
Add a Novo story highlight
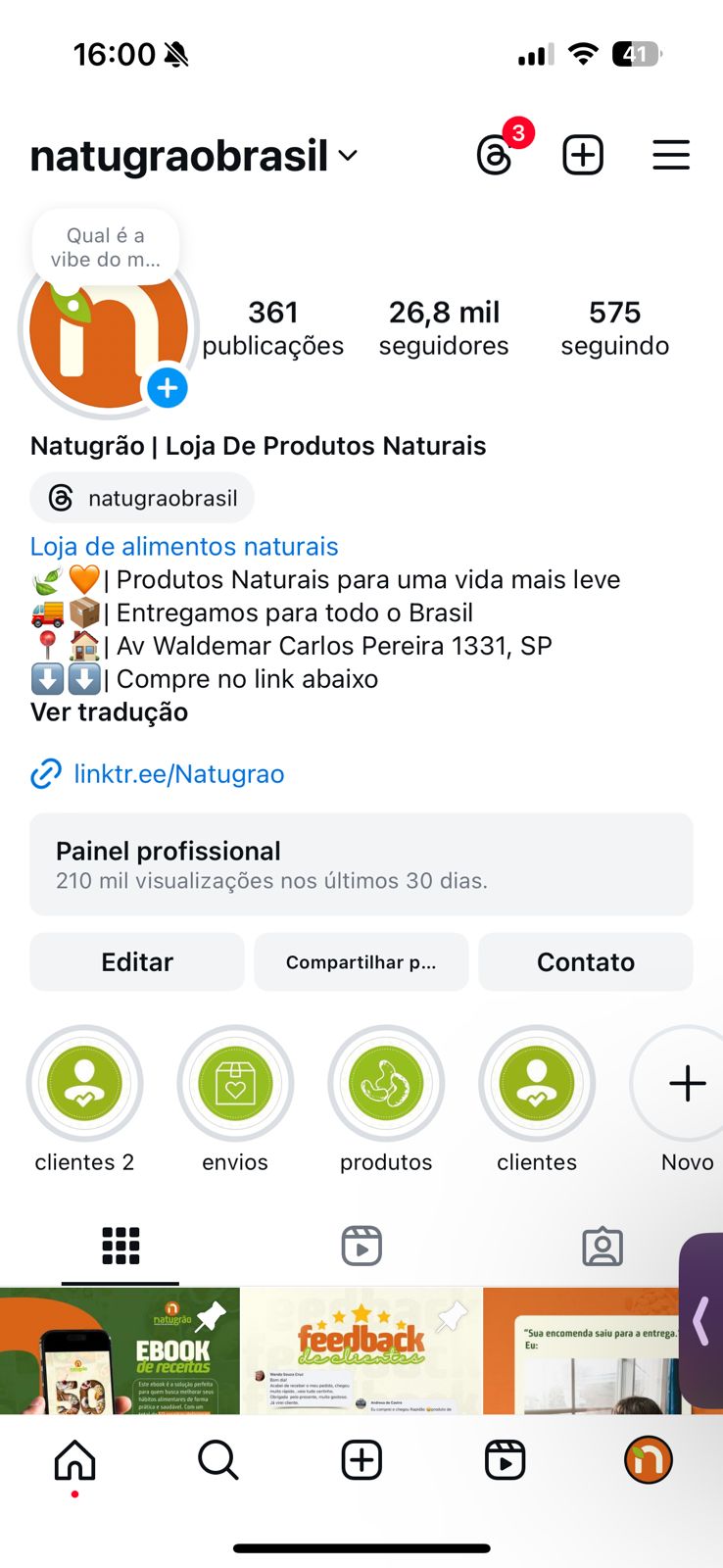(x=686, y=1084)
